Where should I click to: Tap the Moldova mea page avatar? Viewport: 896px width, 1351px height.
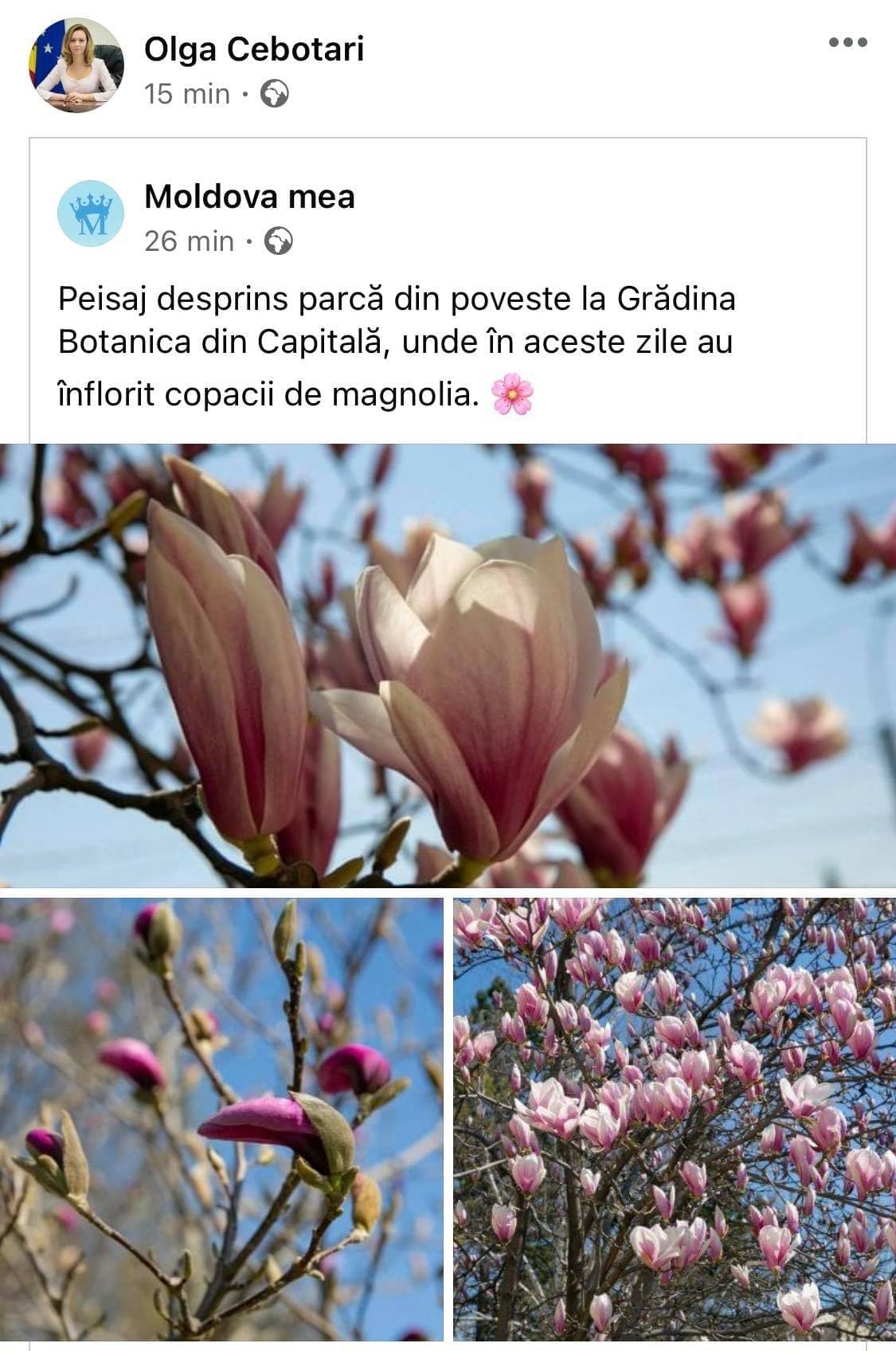pyautogui.click(x=91, y=213)
